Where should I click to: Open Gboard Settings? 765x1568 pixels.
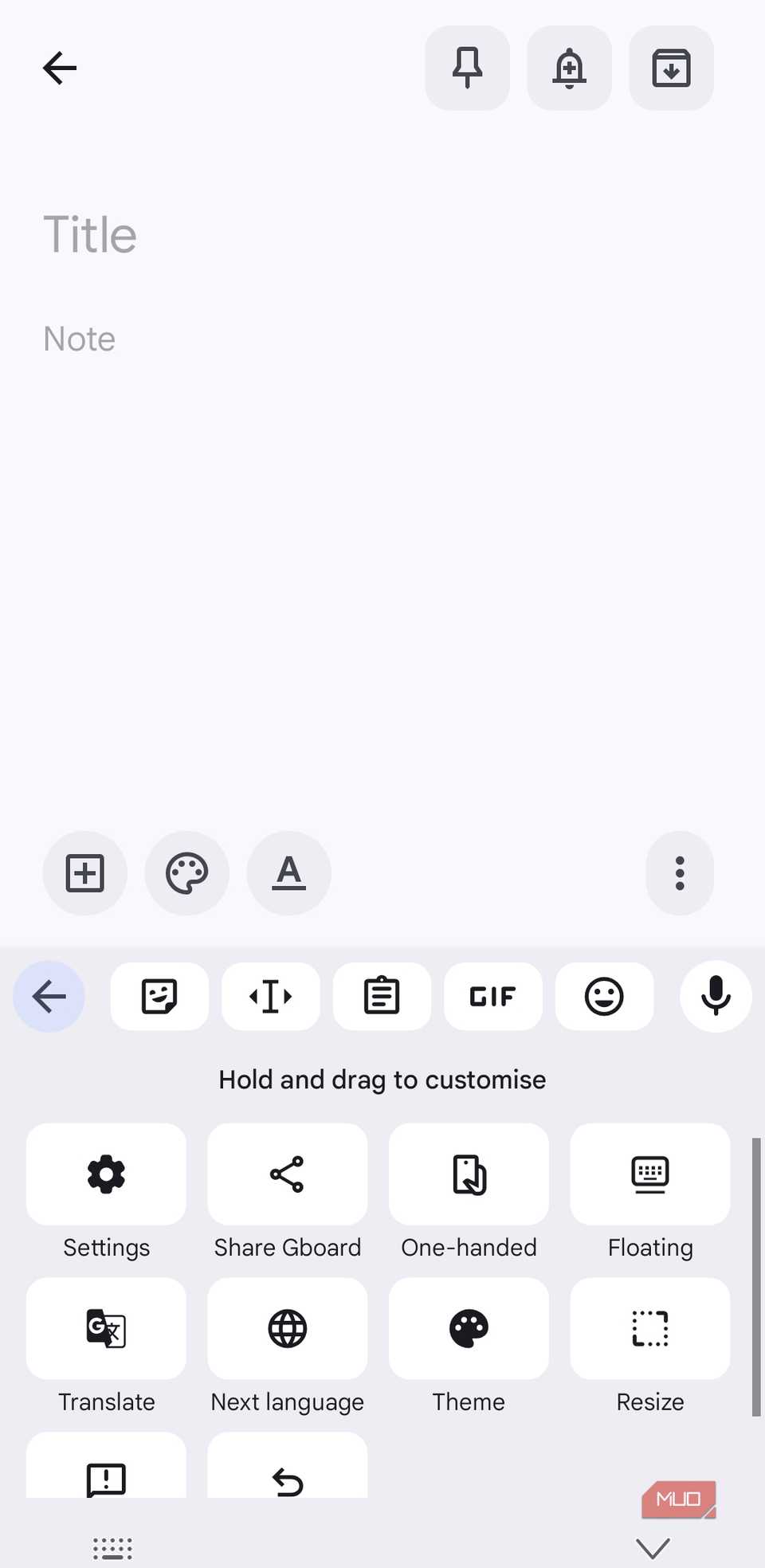tap(106, 1174)
